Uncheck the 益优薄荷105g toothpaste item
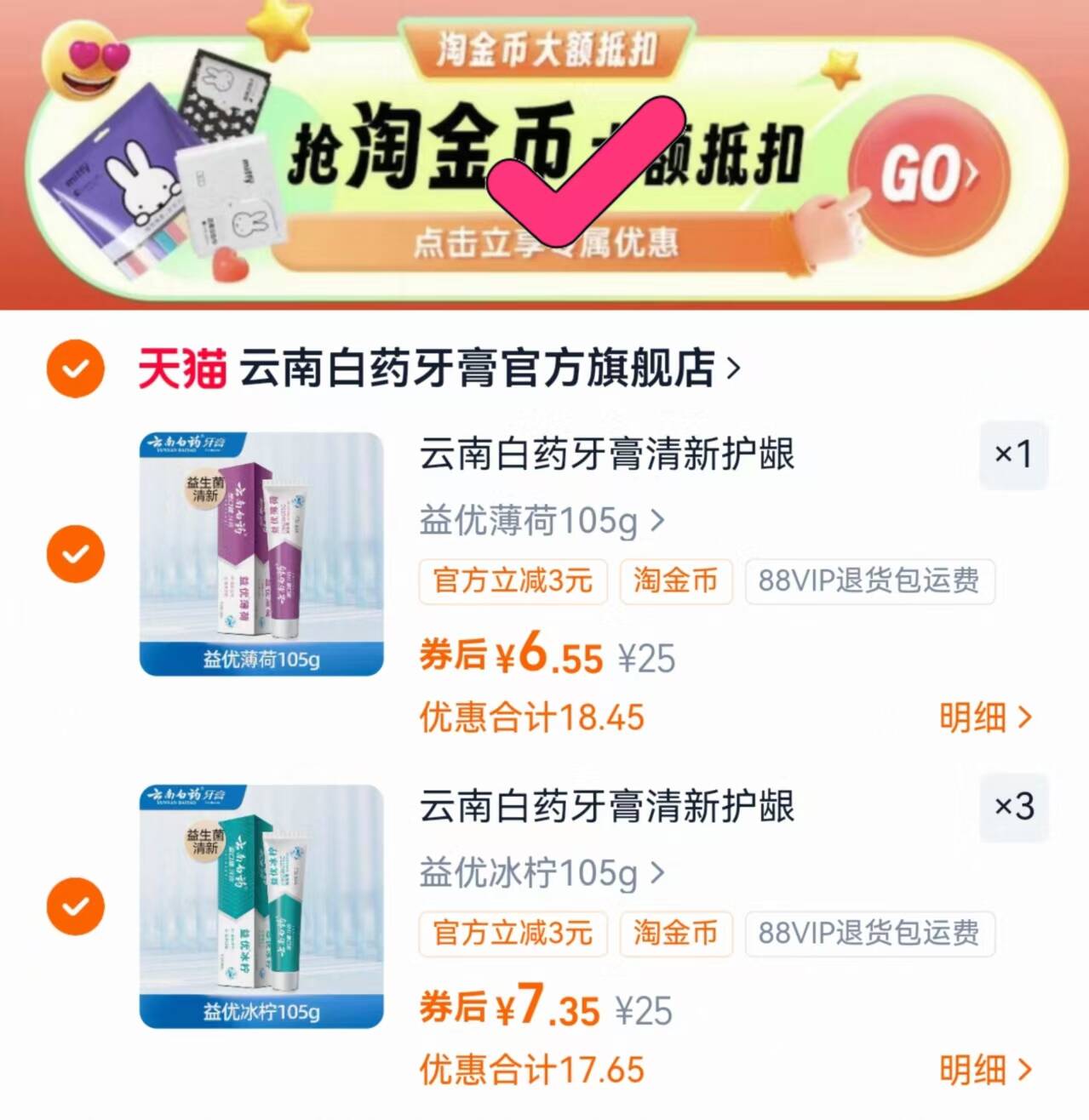This screenshot has width=1089, height=1120. (75, 553)
